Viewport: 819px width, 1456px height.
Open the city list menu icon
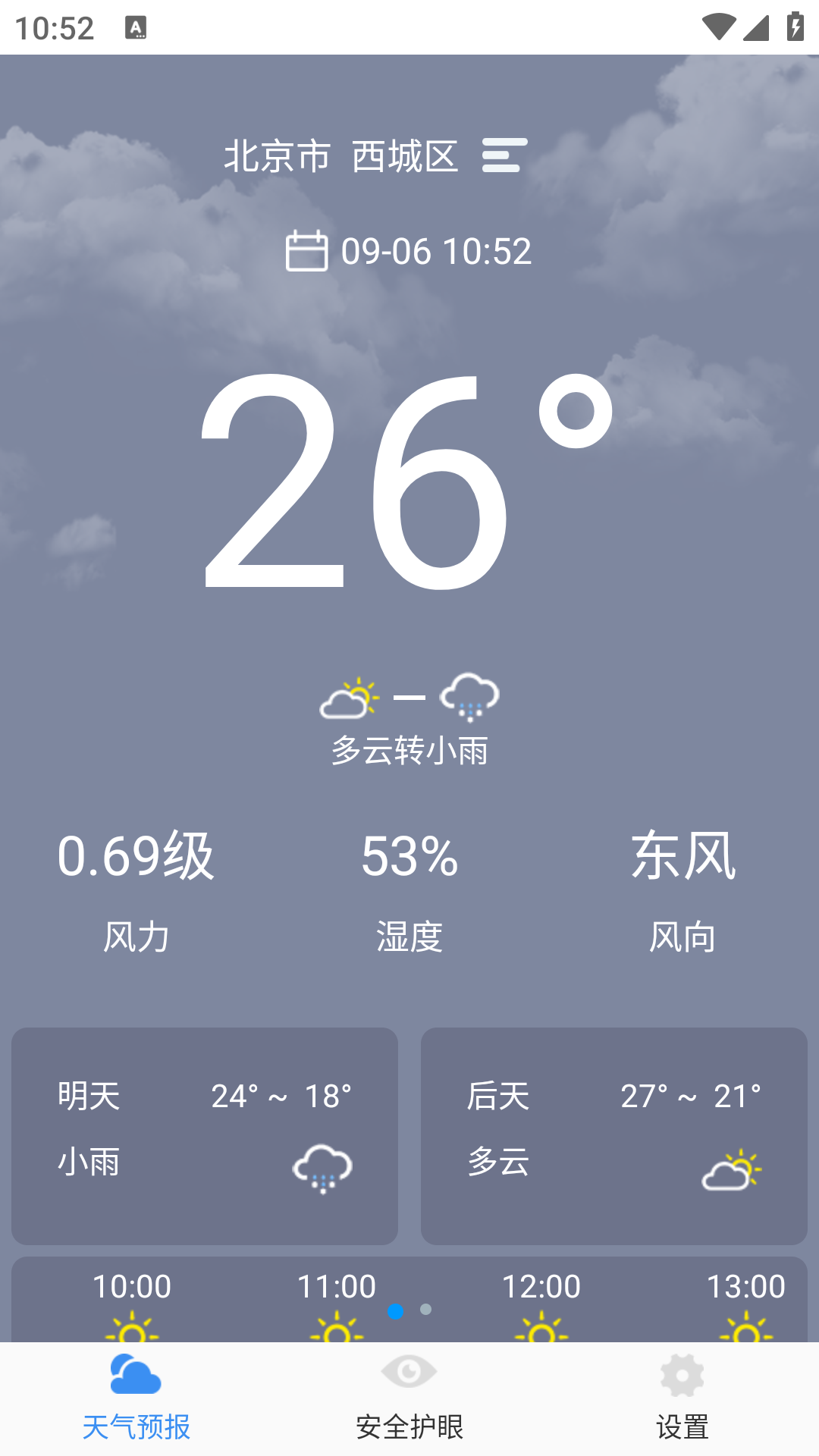click(504, 155)
